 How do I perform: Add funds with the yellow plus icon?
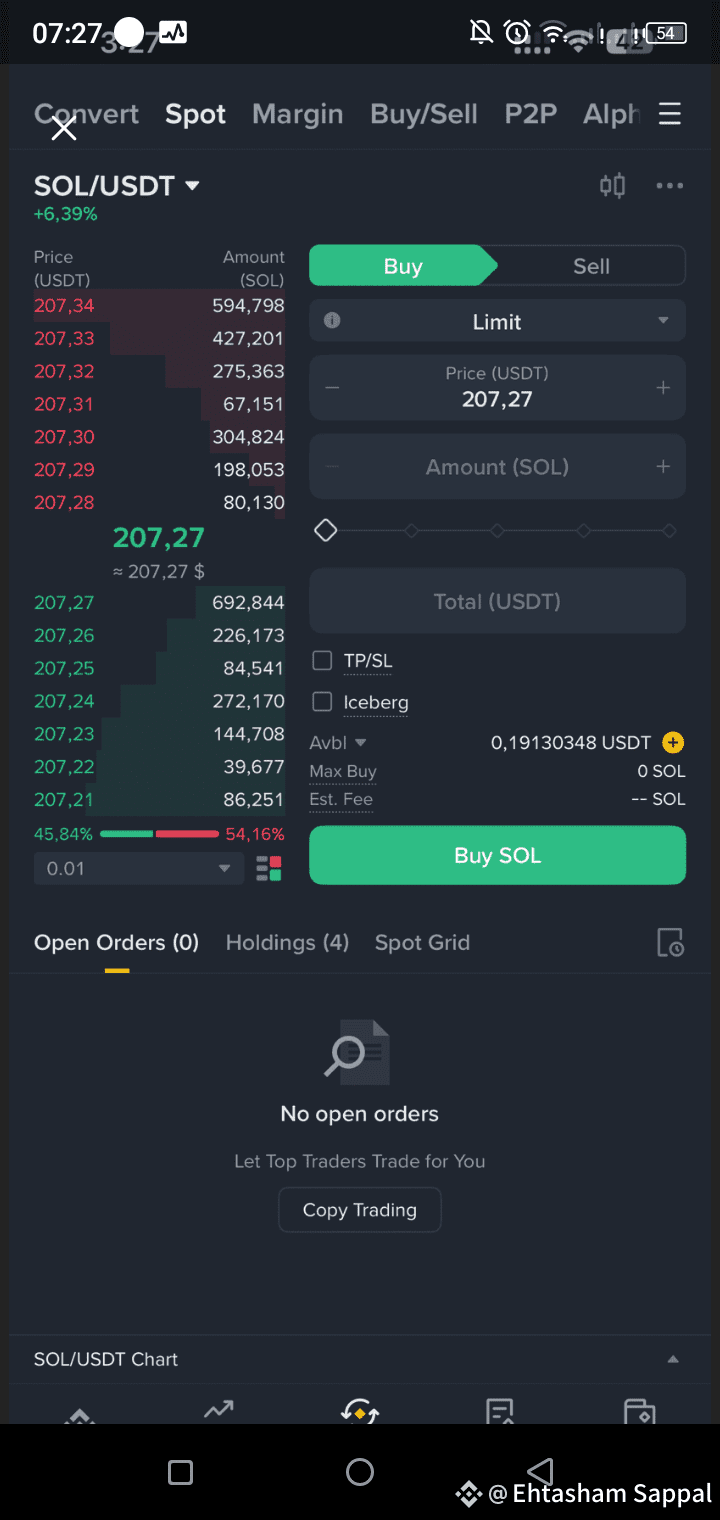coord(673,743)
